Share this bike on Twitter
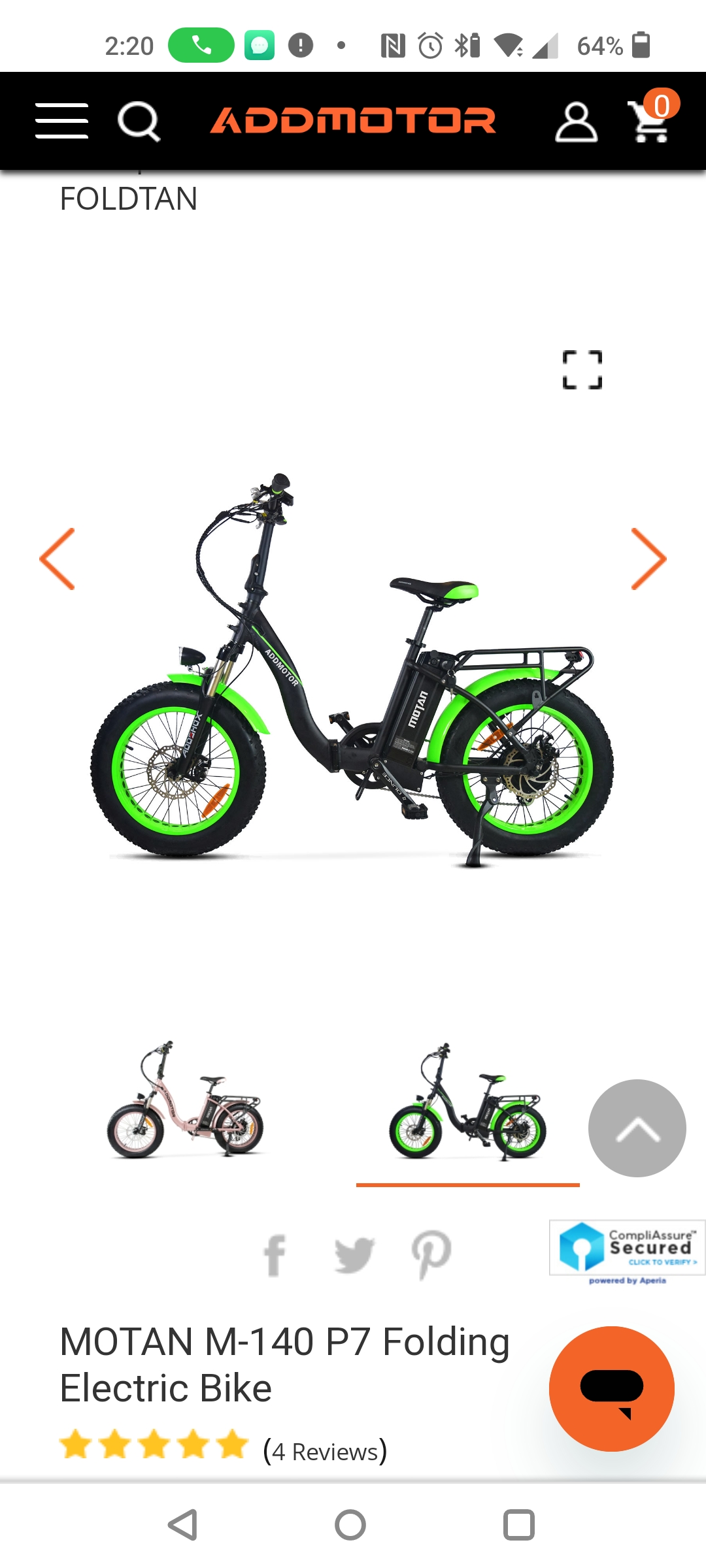The width and height of the screenshot is (706, 1568). click(x=354, y=1255)
